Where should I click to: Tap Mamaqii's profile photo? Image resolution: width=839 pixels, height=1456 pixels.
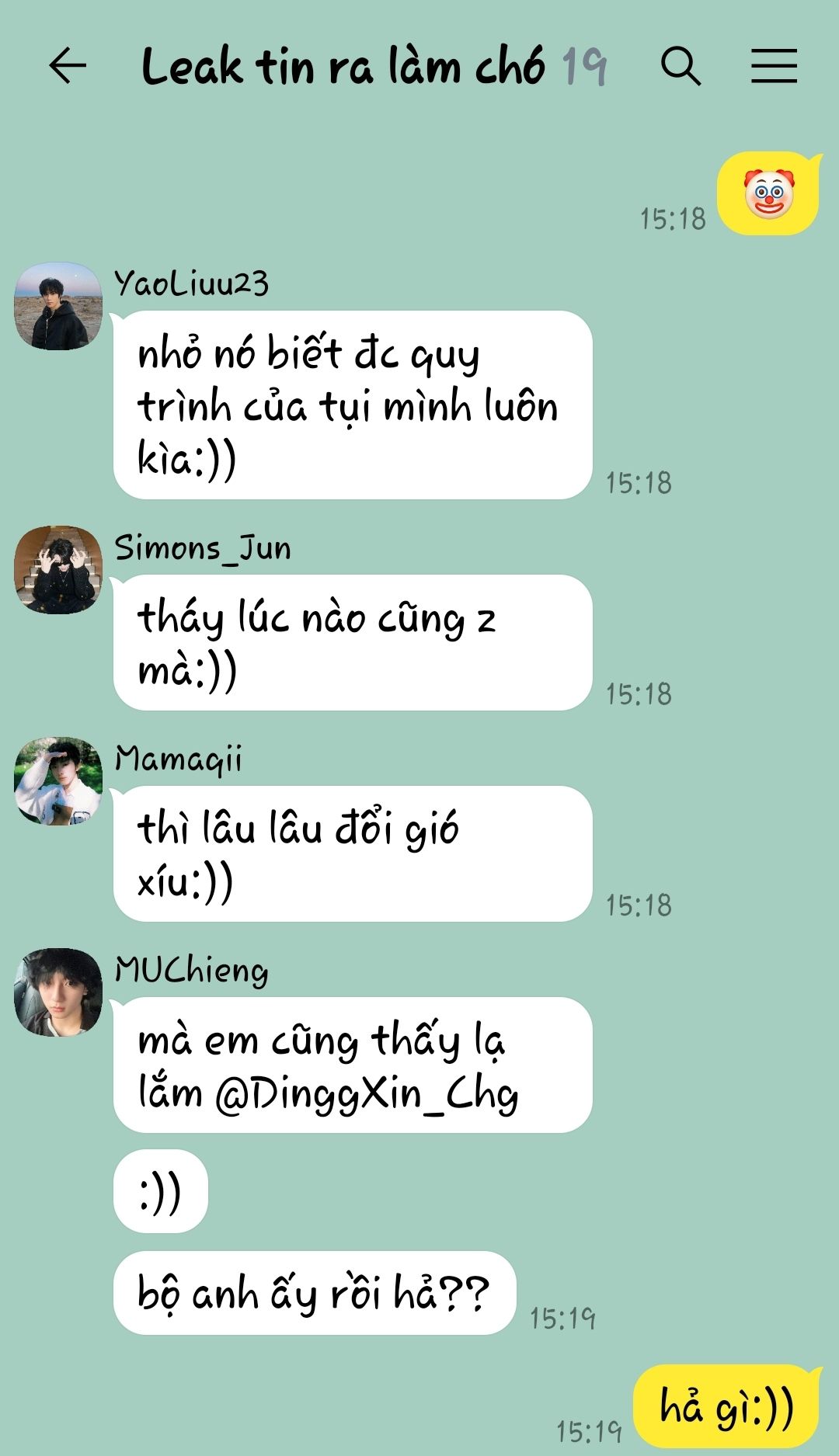pyautogui.click(x=58, y=781)
